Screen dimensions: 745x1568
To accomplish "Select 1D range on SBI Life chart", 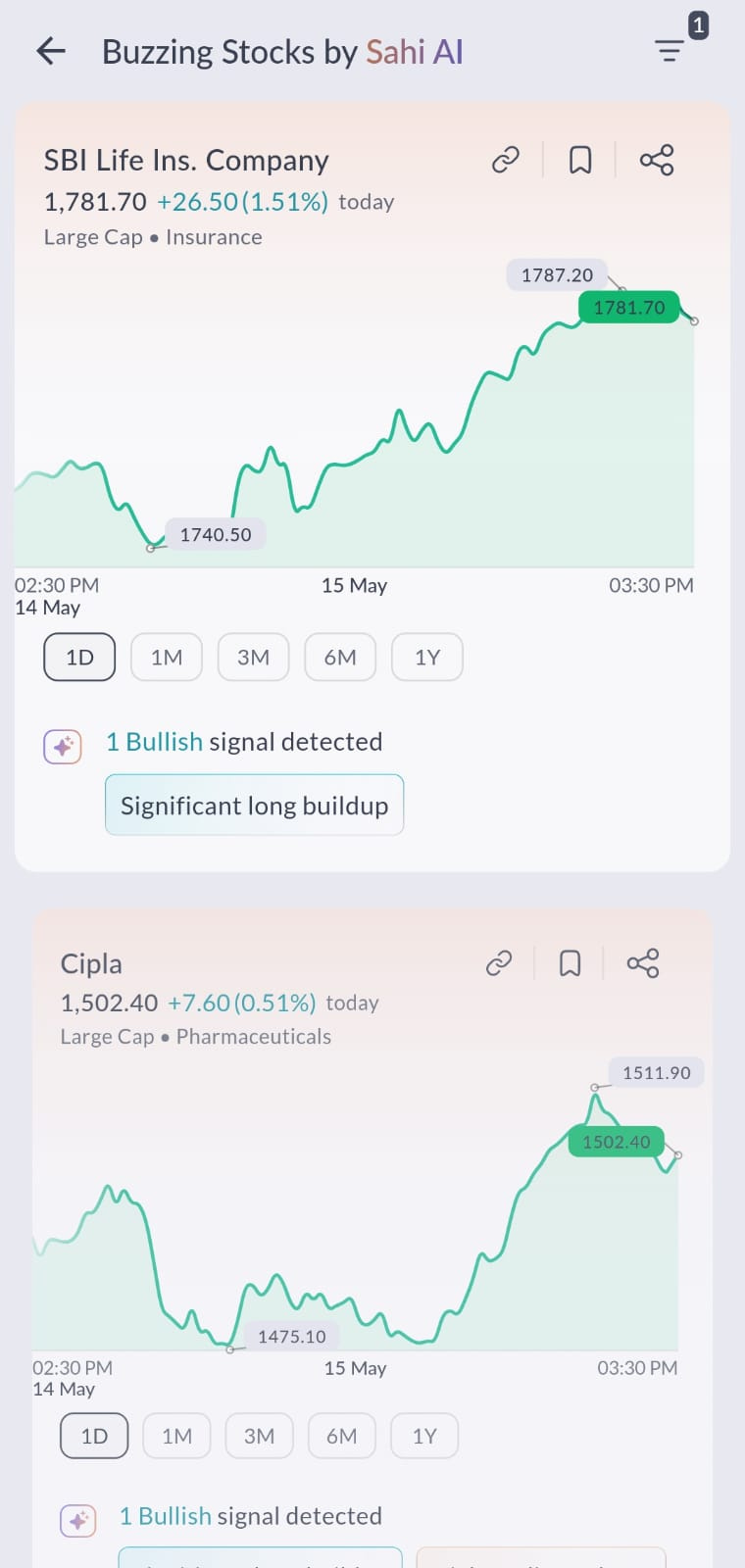I will tap(79, 657).
